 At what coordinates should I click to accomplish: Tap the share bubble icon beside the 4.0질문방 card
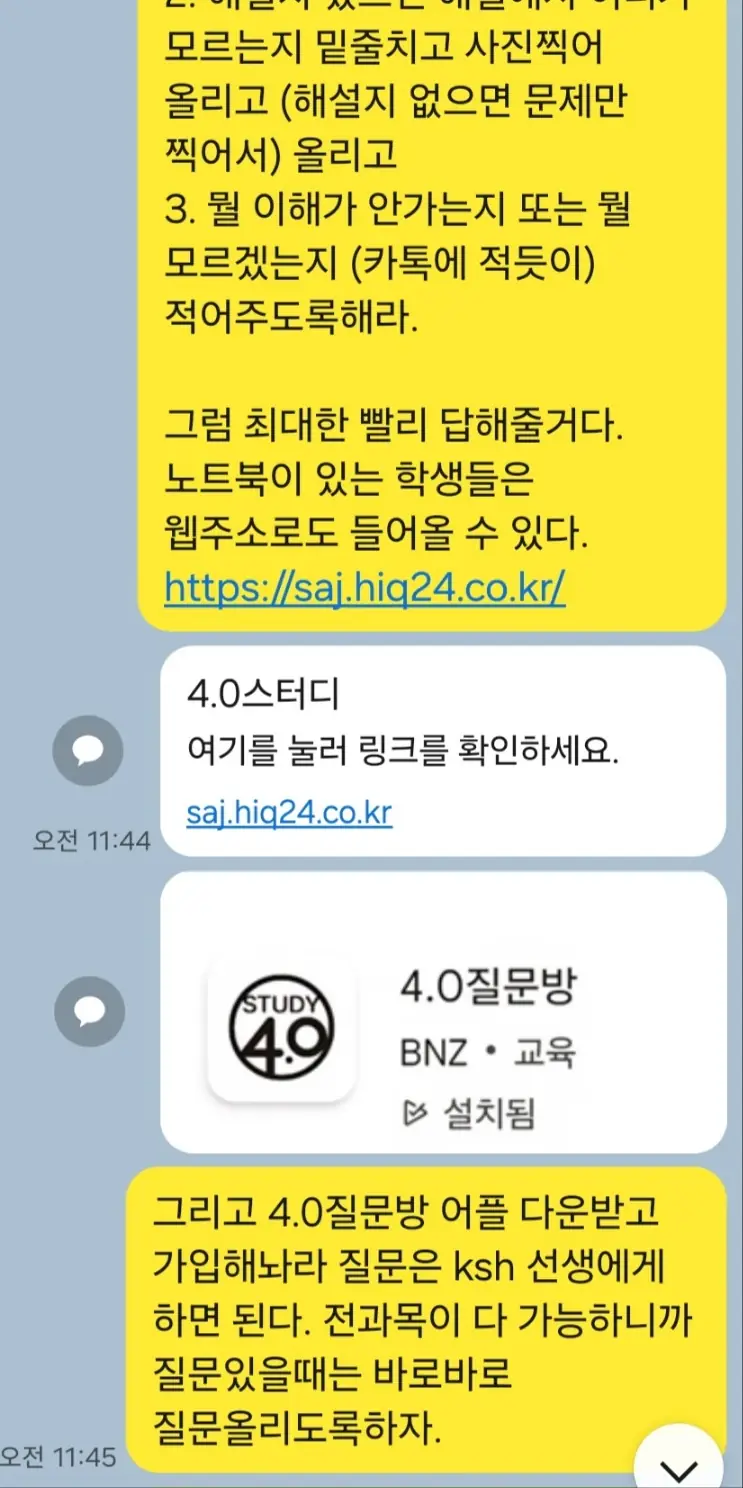coord(89,1011)
